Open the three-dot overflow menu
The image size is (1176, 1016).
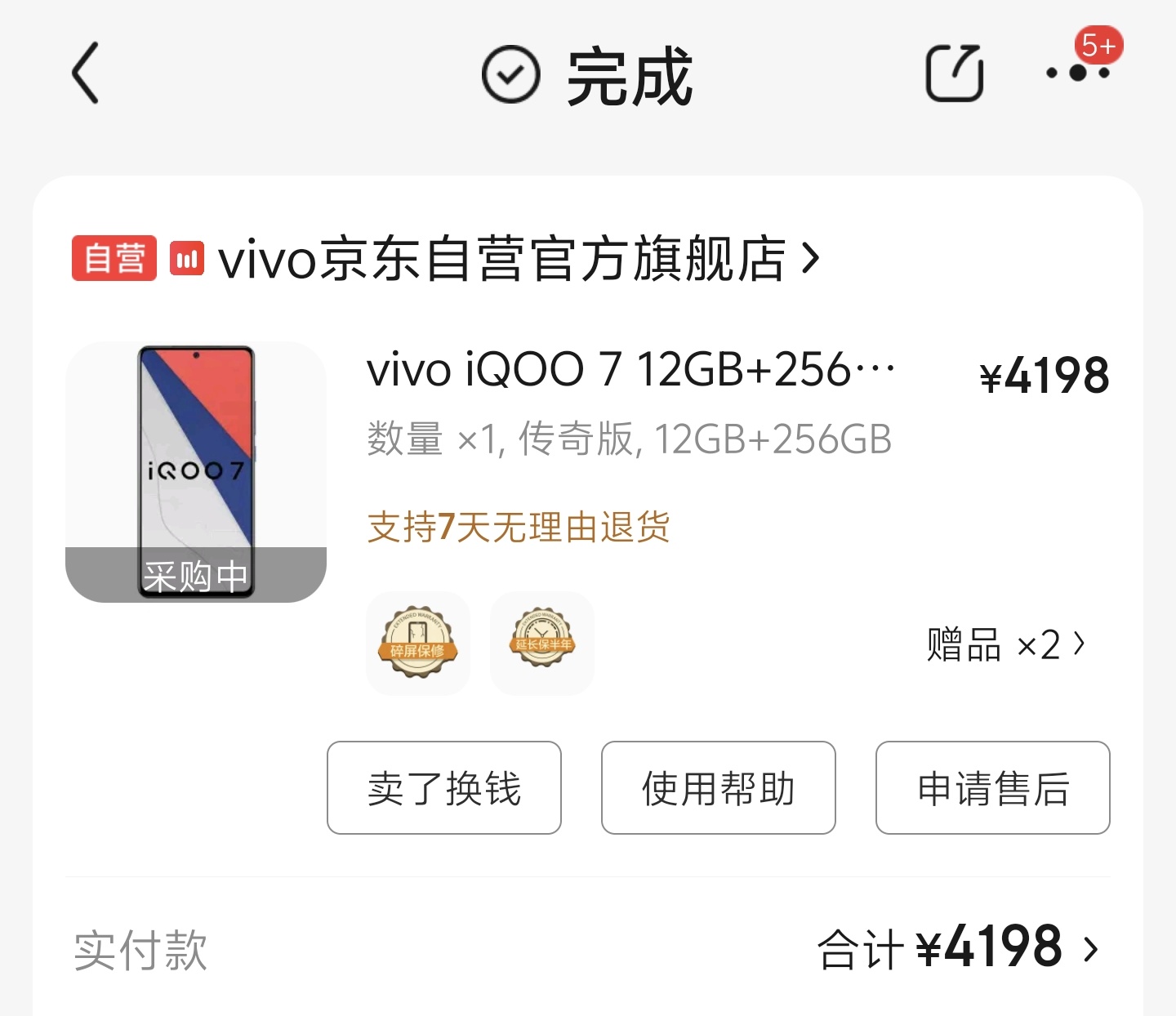click(1078, 74)
